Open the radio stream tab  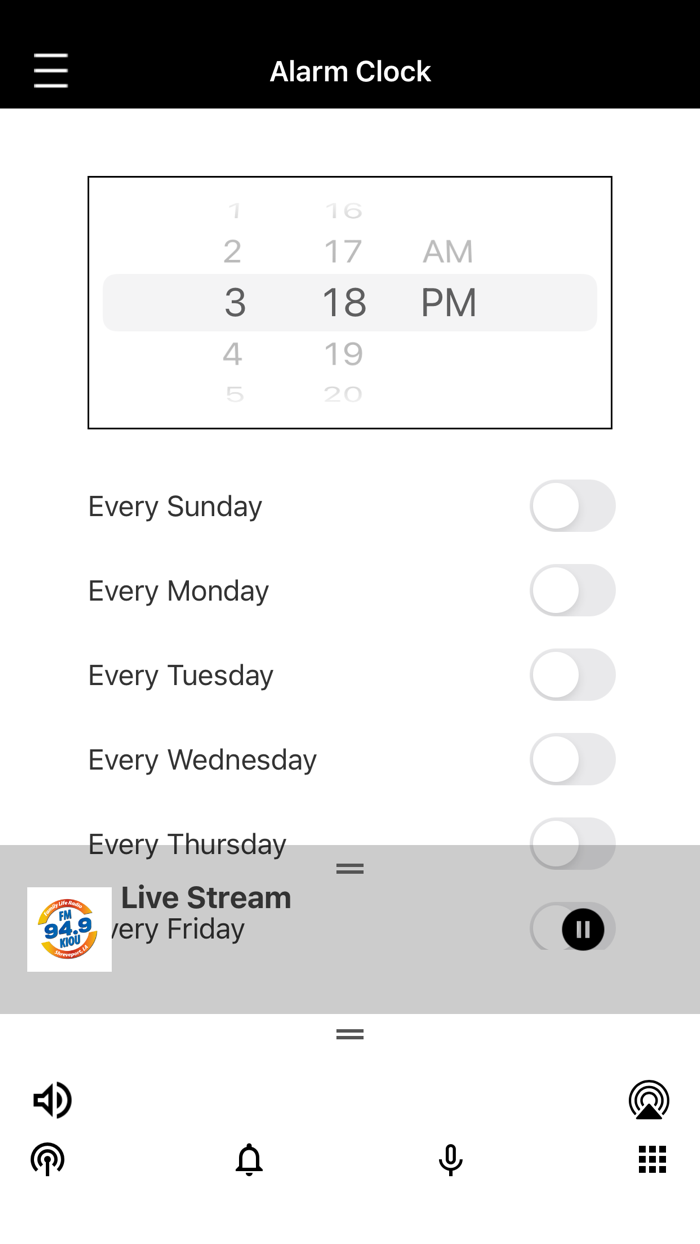[x=48, y=1160]
